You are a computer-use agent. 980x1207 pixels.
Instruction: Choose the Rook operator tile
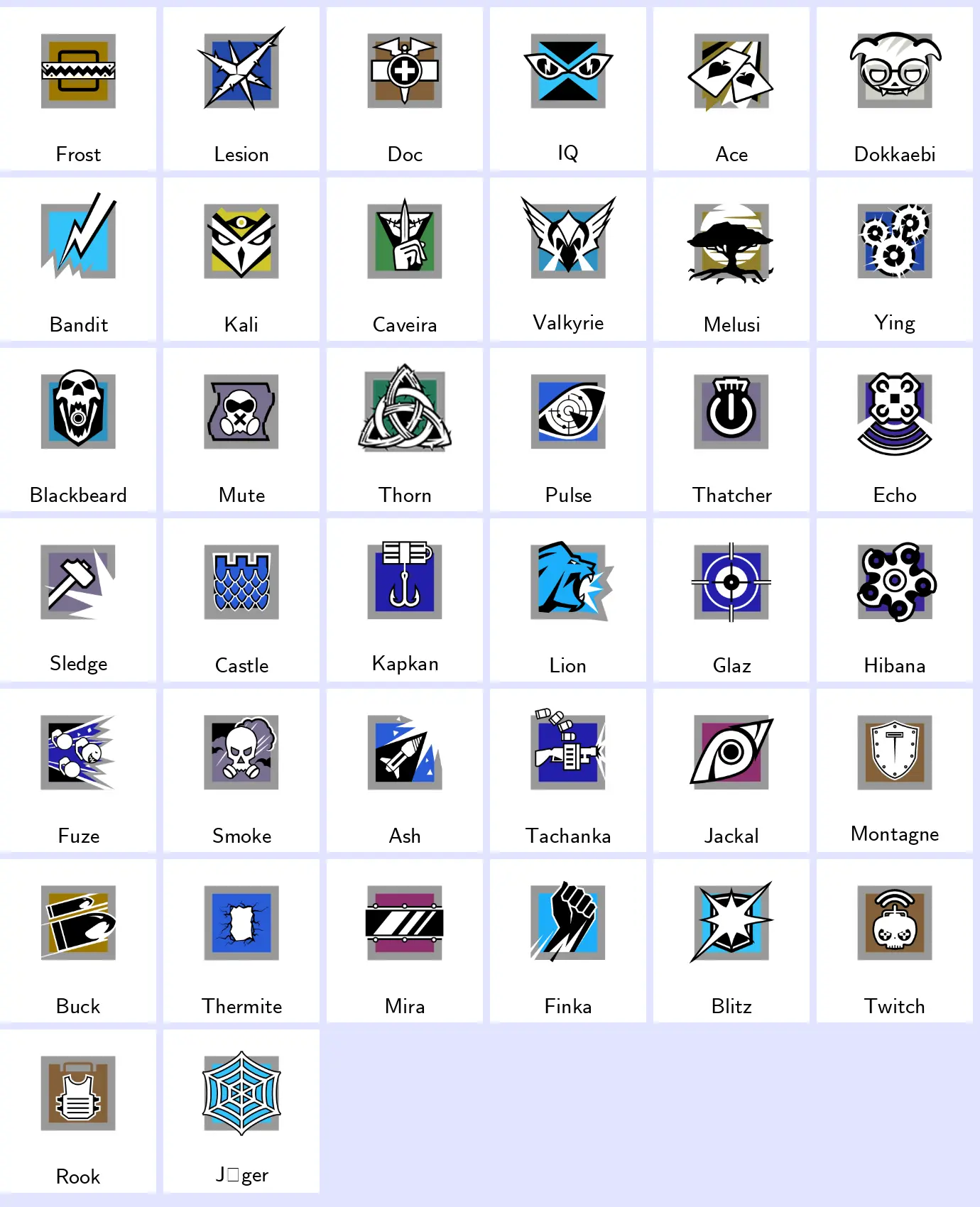(78, 1111)
